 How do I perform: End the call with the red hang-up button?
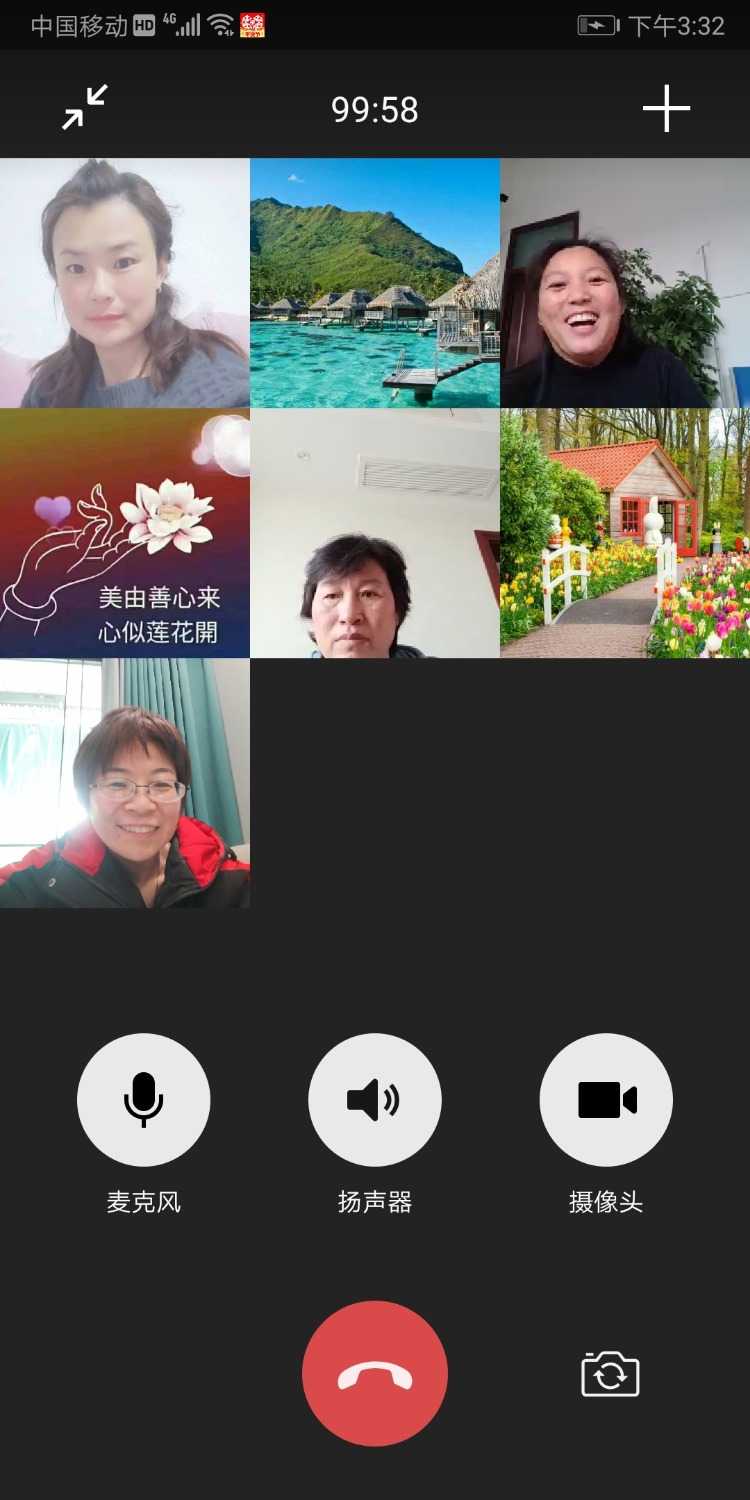tap(375, 1374)
